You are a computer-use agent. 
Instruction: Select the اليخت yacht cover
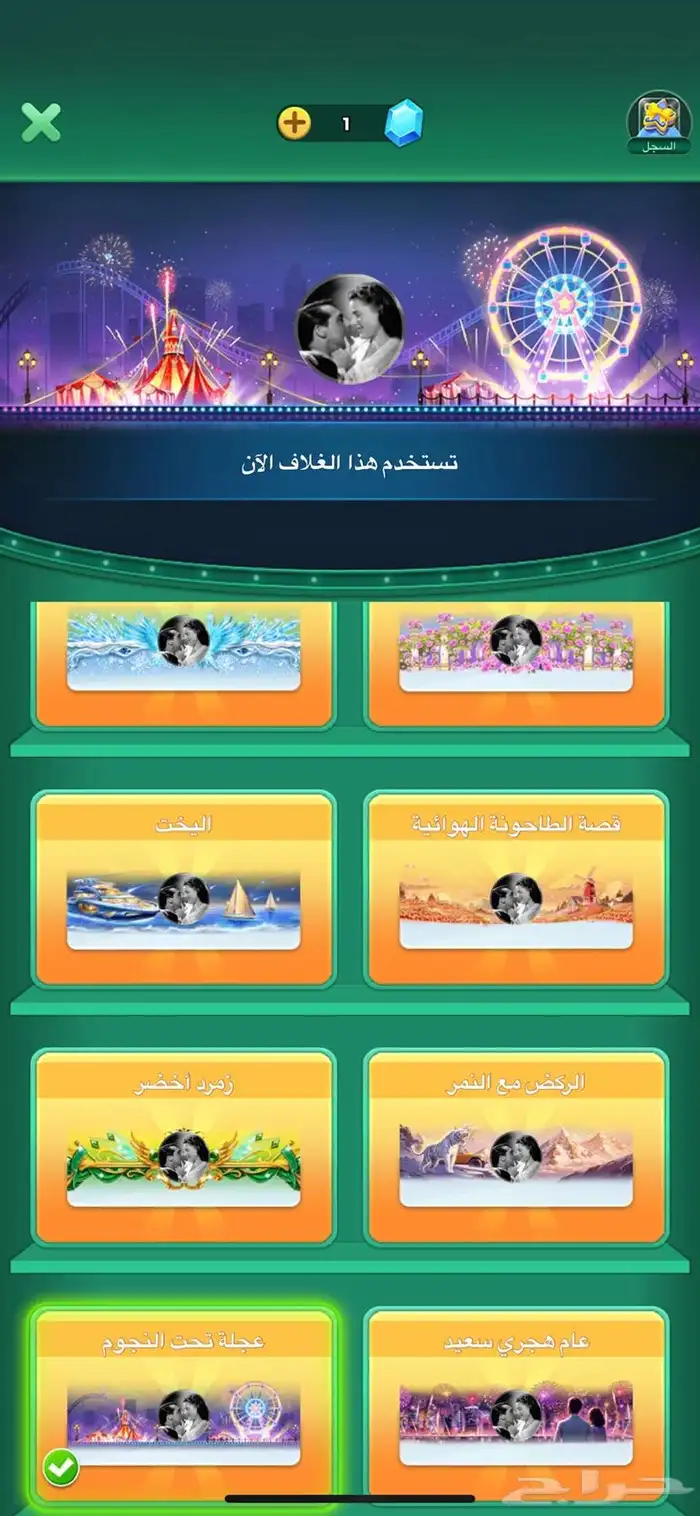pyautogui.click(x=183, y=888)
